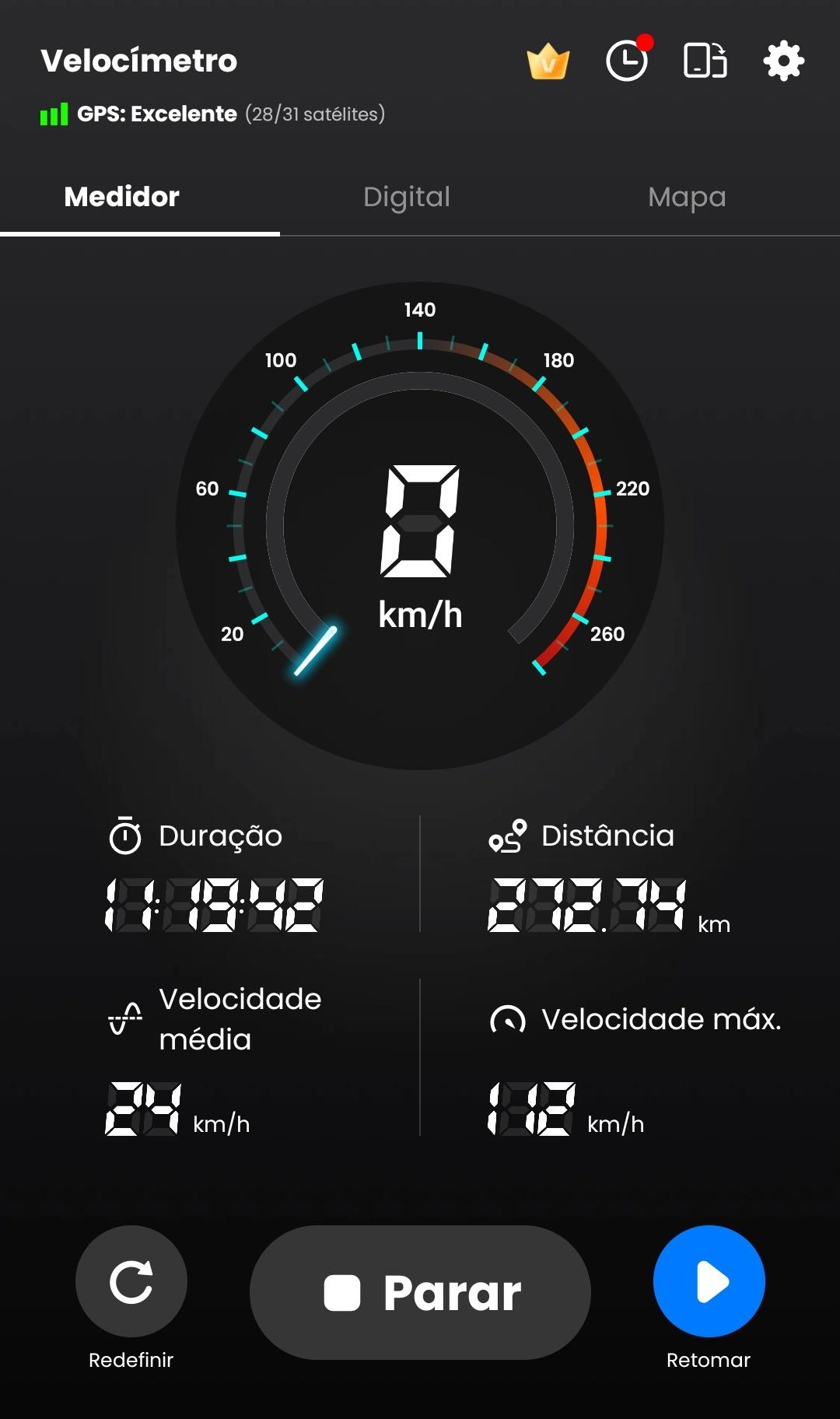The width and height of the screenshot is (840, 1419).
Task: Switch to the Digital tab
Action: (x=407, y=197)
